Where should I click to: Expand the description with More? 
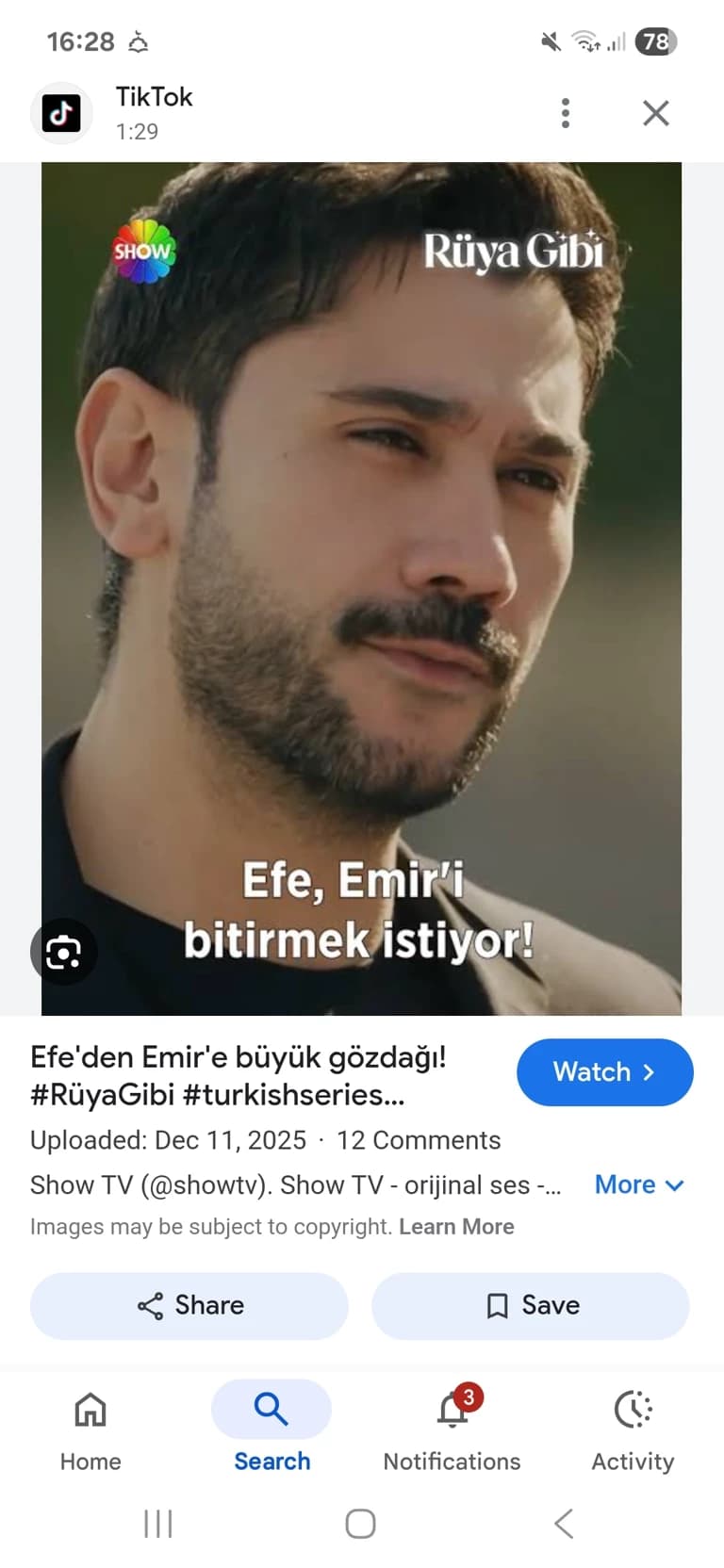pyautogui.click(x=639, y=1184)
